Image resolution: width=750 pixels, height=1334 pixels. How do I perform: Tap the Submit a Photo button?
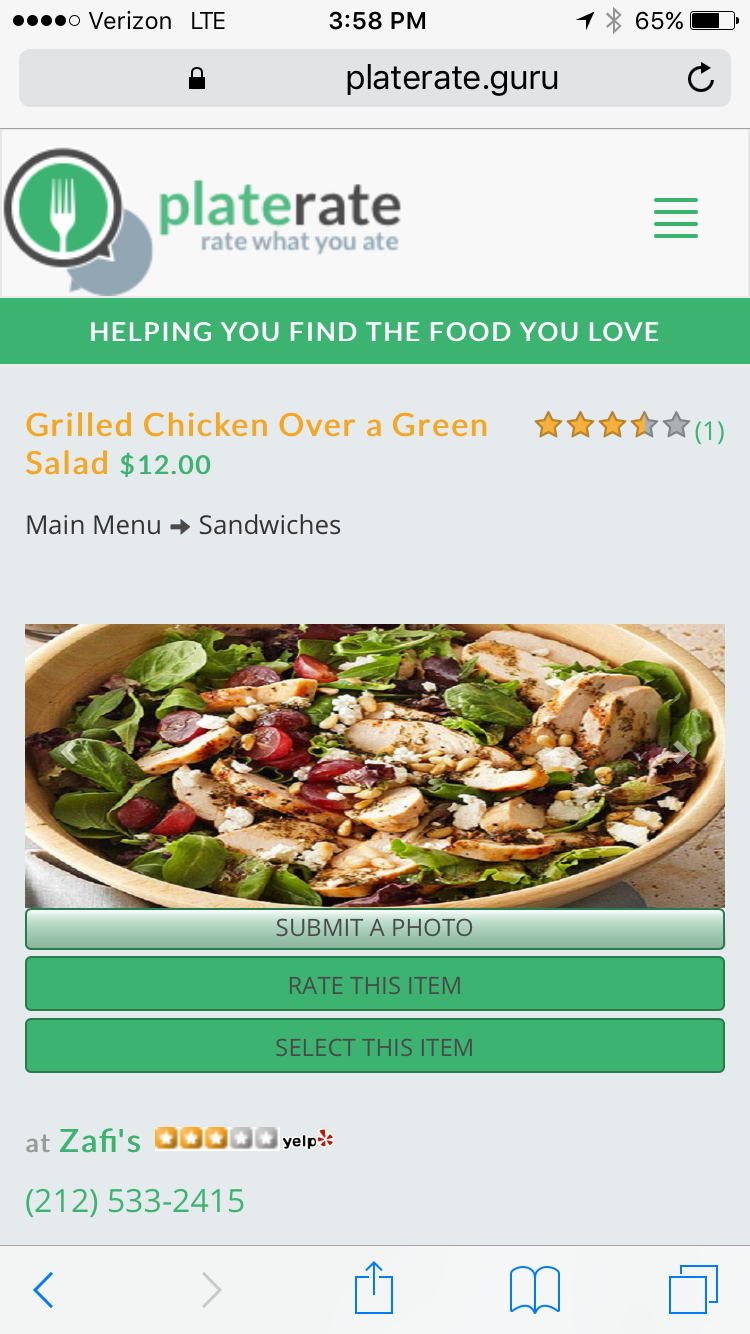pyautogui.click(x=374, y=928)
